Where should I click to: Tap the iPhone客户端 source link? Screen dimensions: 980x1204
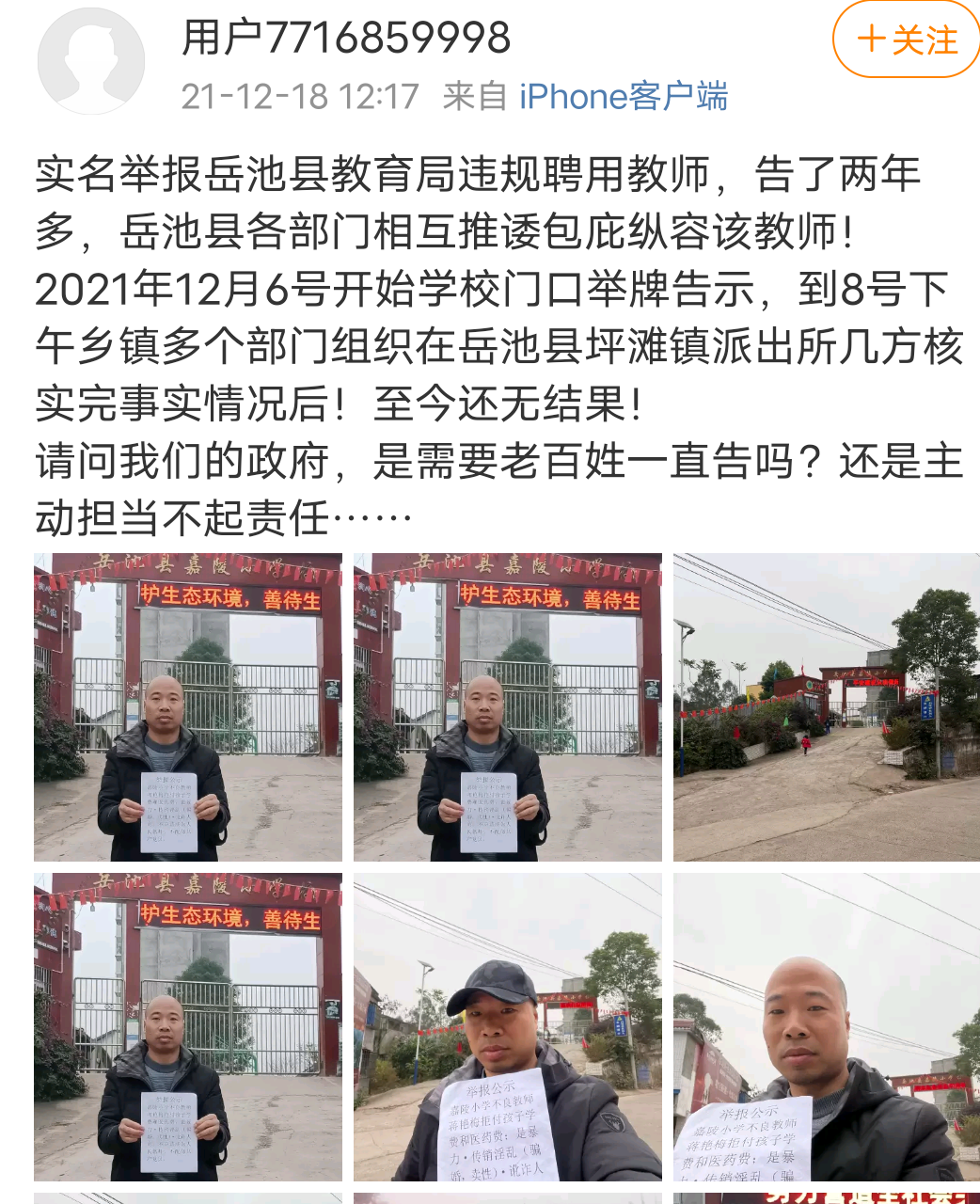tap(624, 96)
